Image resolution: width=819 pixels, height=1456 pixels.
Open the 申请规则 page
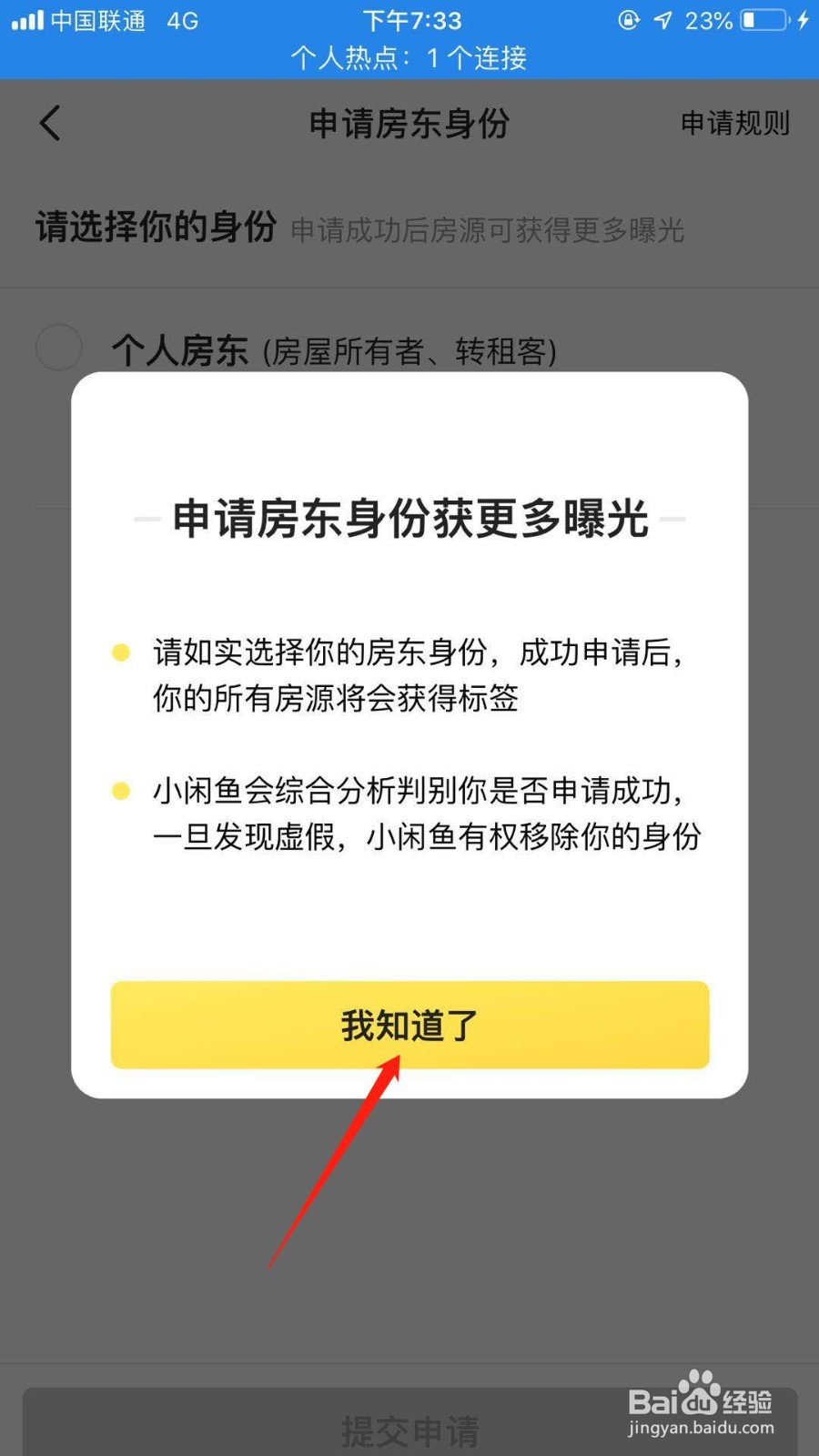tap(734, 123)
